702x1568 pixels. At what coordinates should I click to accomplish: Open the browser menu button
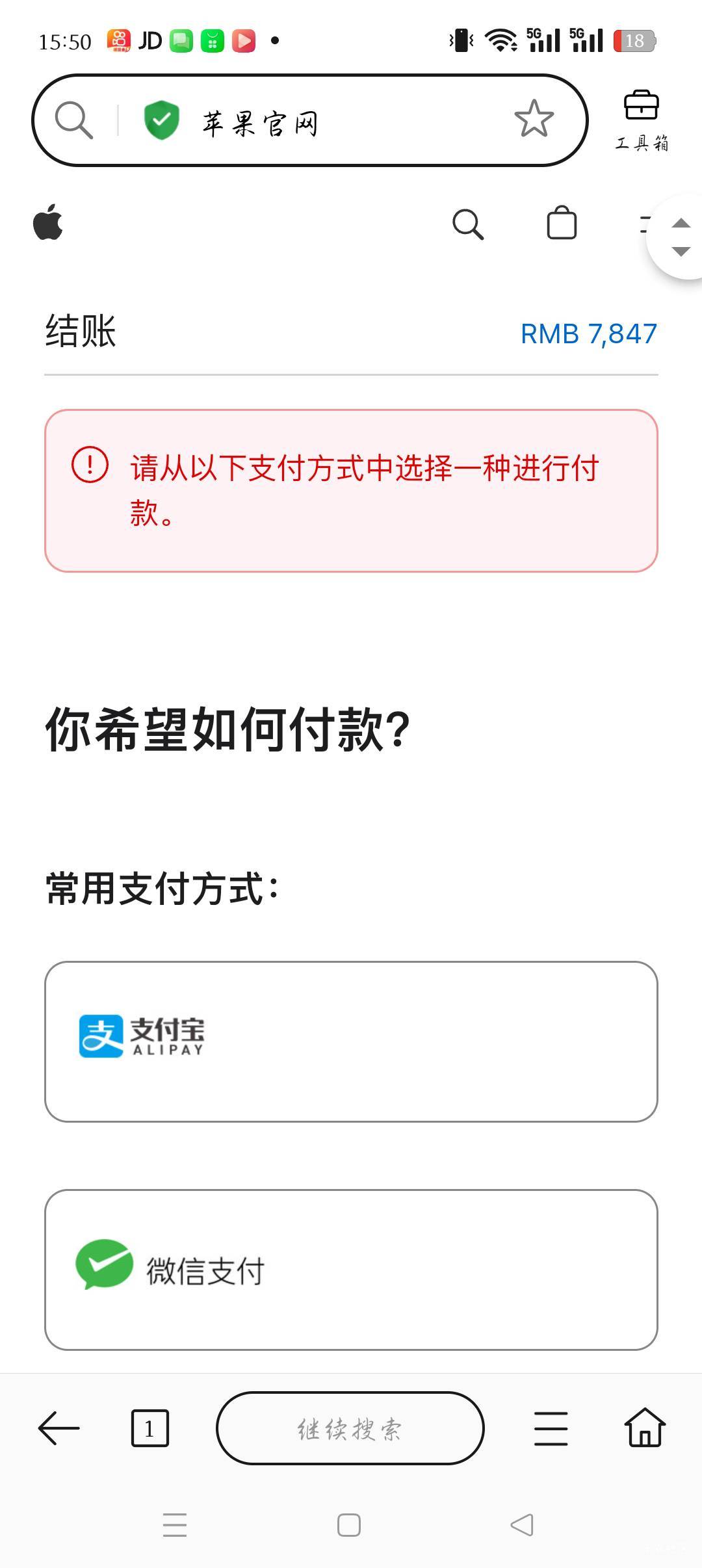tap(551, 1428)
